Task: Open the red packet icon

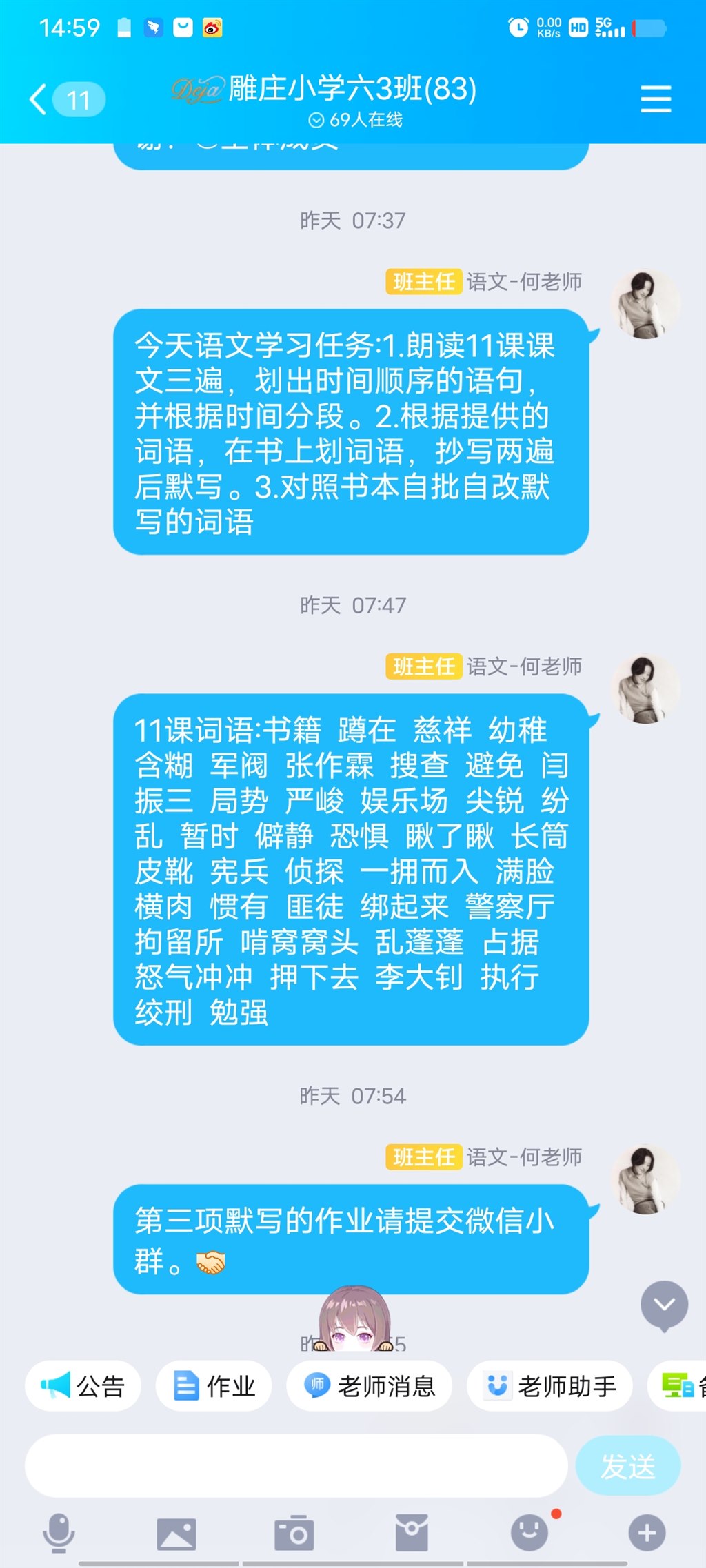Action: click(412, 1533)
